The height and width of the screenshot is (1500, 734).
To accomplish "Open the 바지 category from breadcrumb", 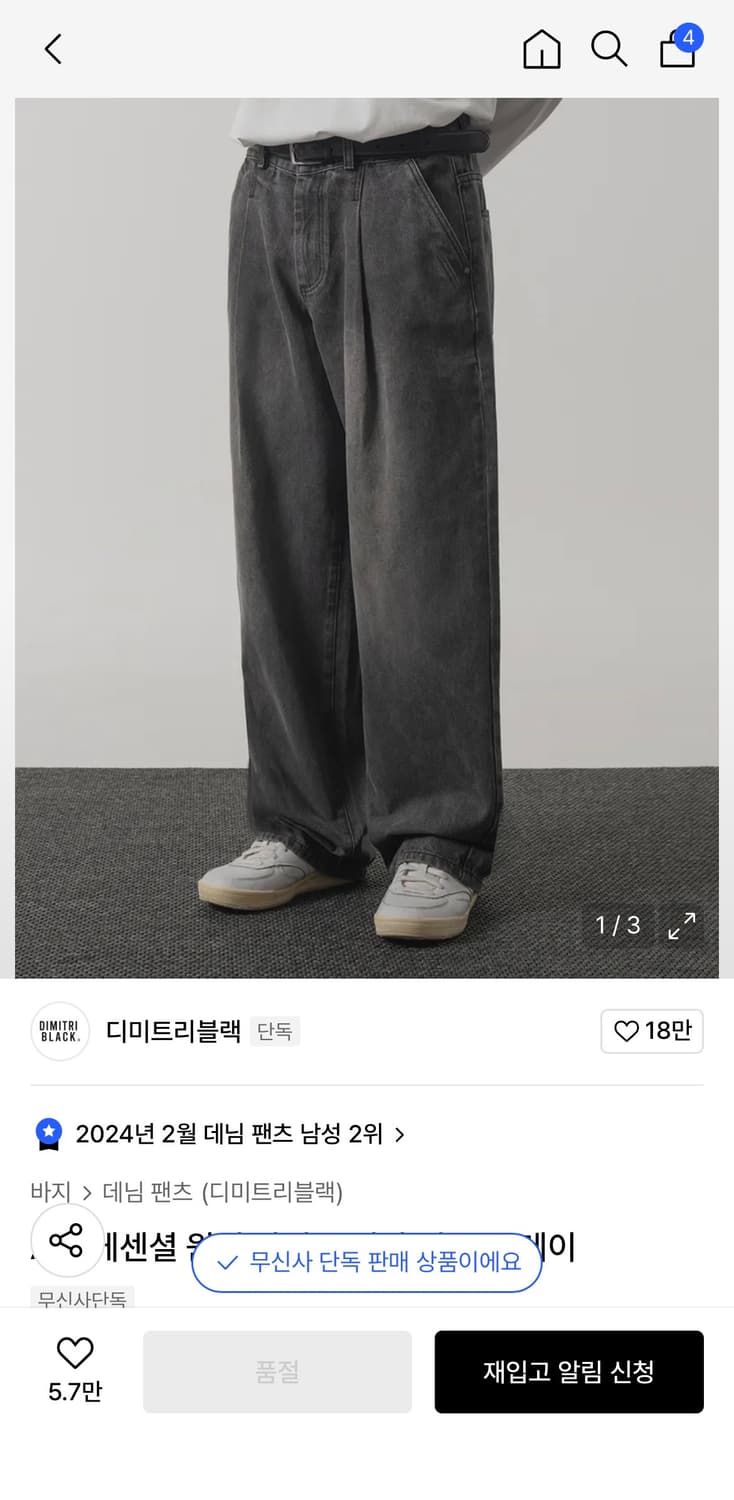I will pos(49,1192).
